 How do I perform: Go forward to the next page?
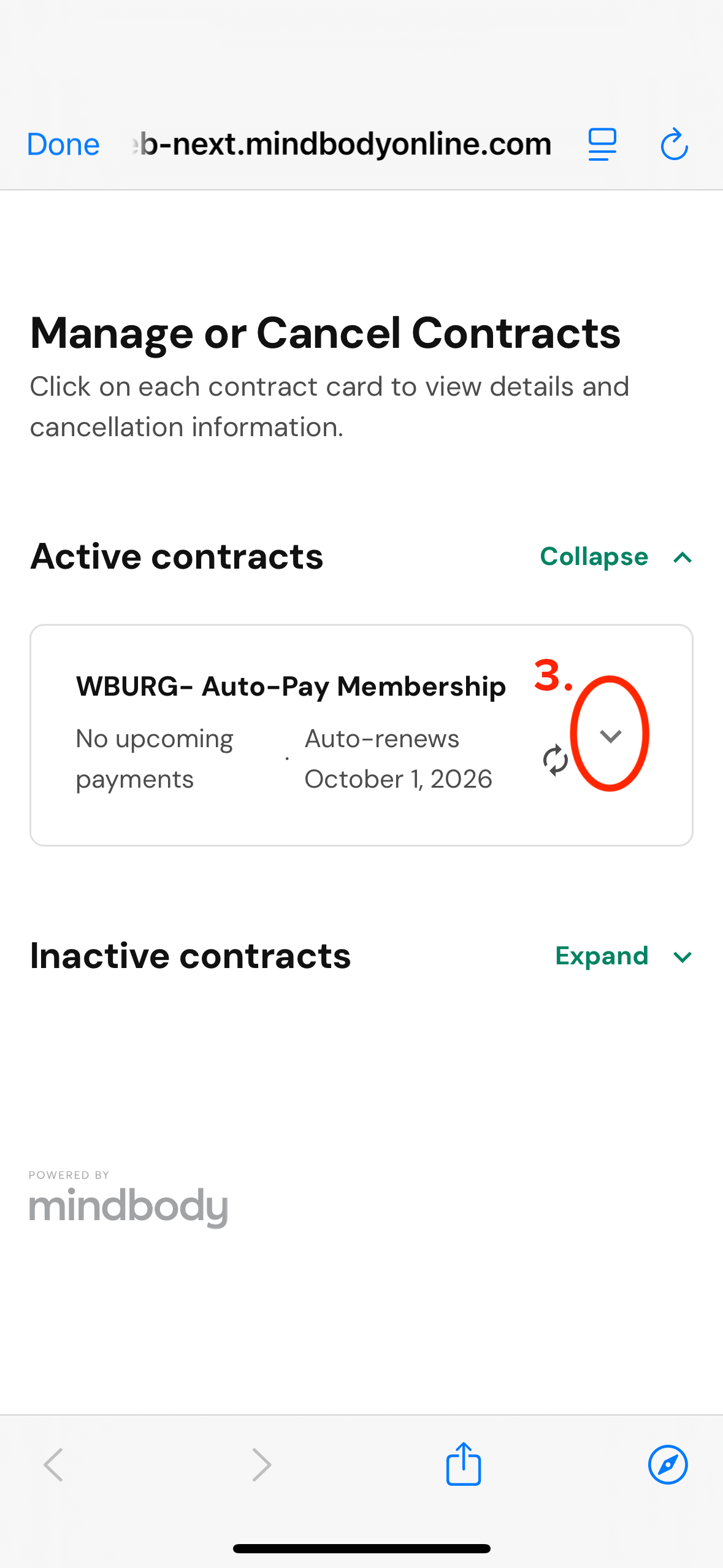click(x=261, y=1465)
